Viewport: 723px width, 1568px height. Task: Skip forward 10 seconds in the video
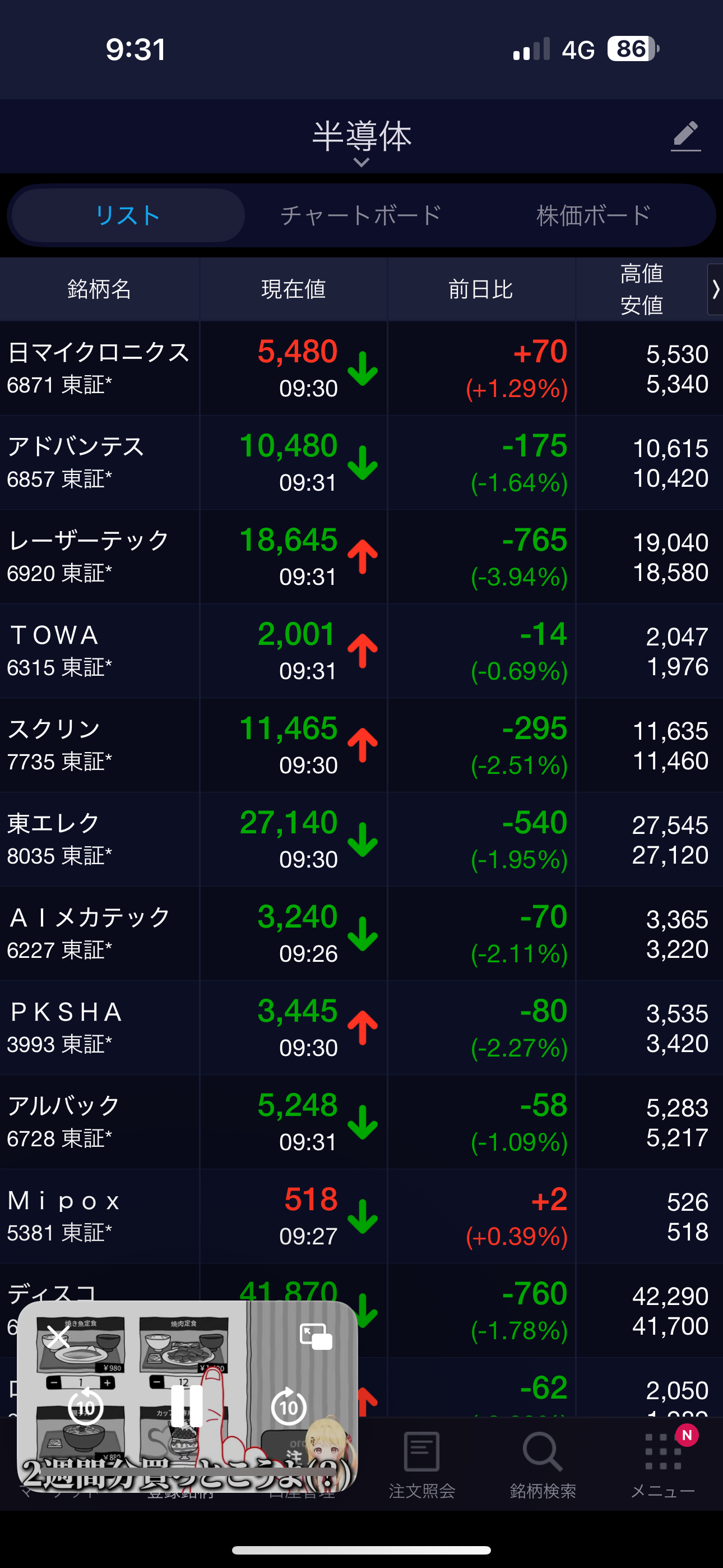(289, 1406)
